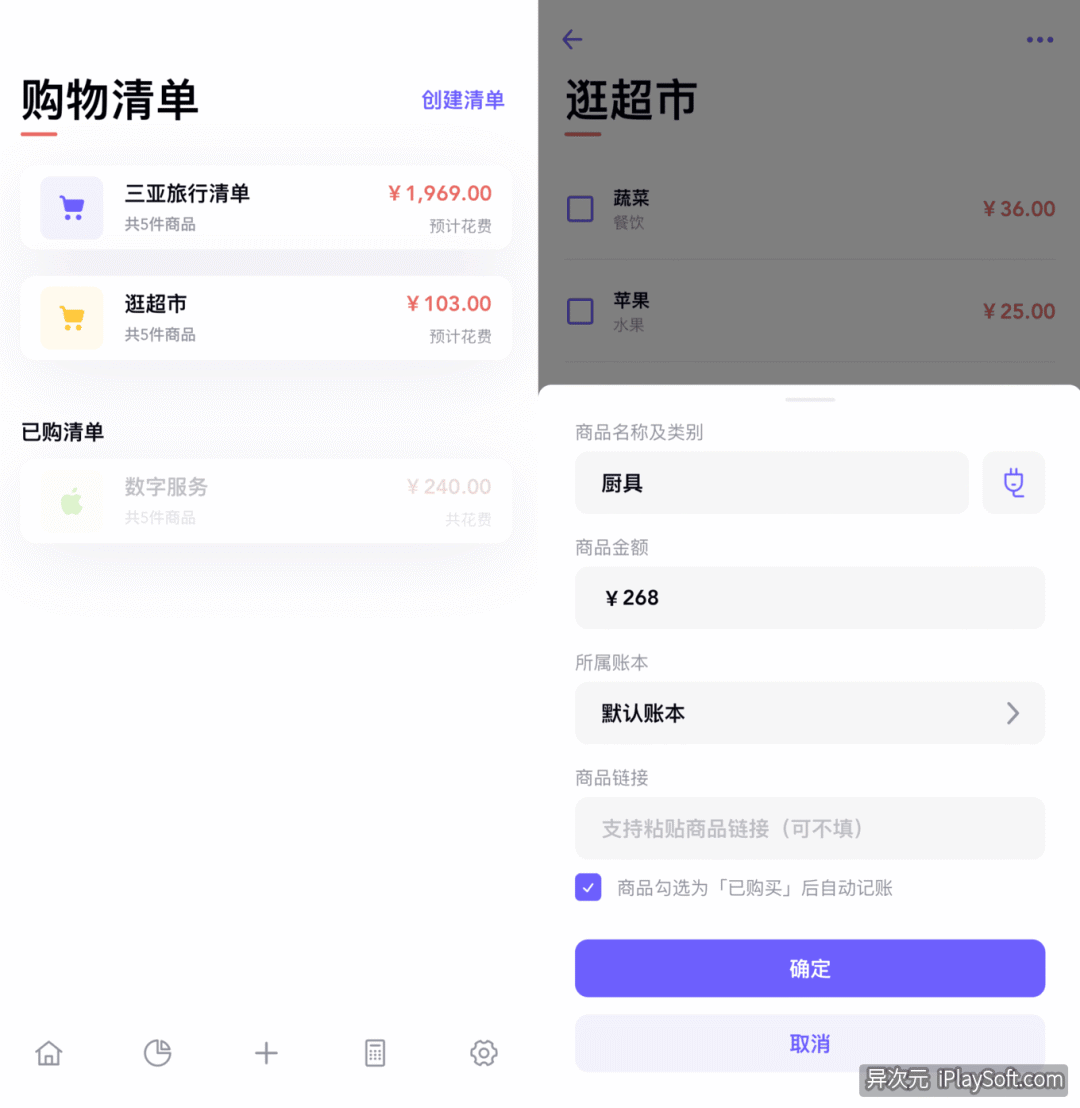Check the 蔬菜 item checkbox
The height and width of the screenshot is (1108, 1080).
580,209
